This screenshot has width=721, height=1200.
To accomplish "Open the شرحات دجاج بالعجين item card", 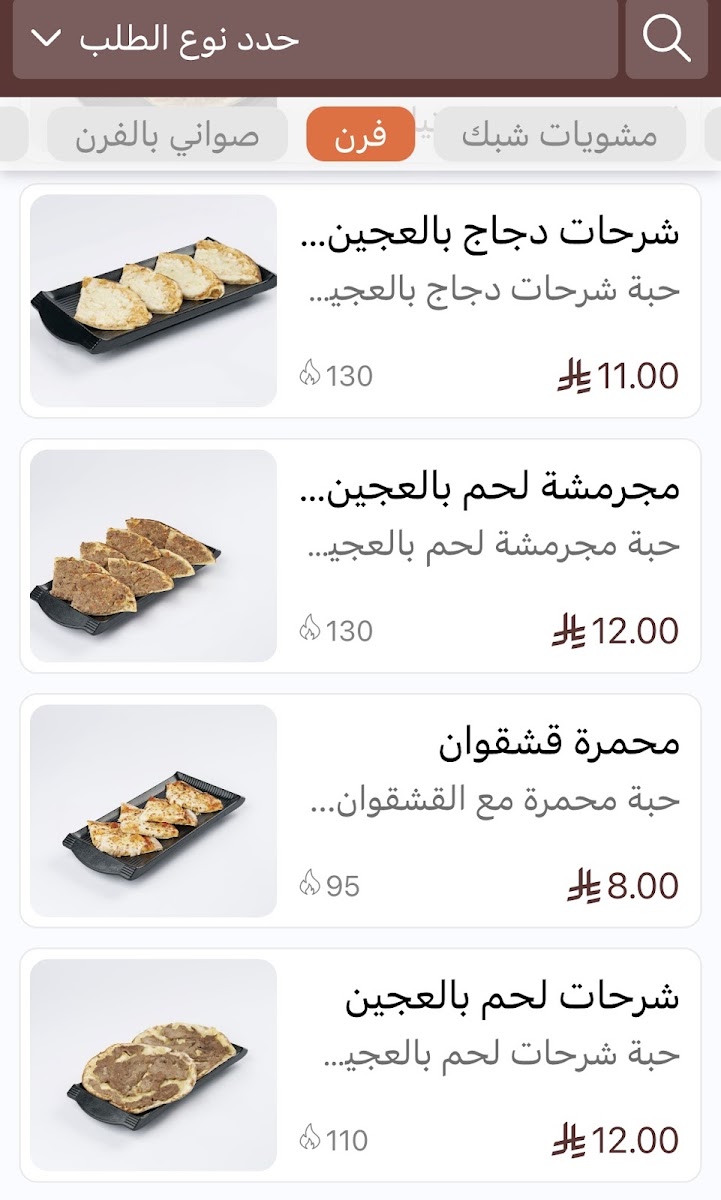I will click(x=360, y=301).
